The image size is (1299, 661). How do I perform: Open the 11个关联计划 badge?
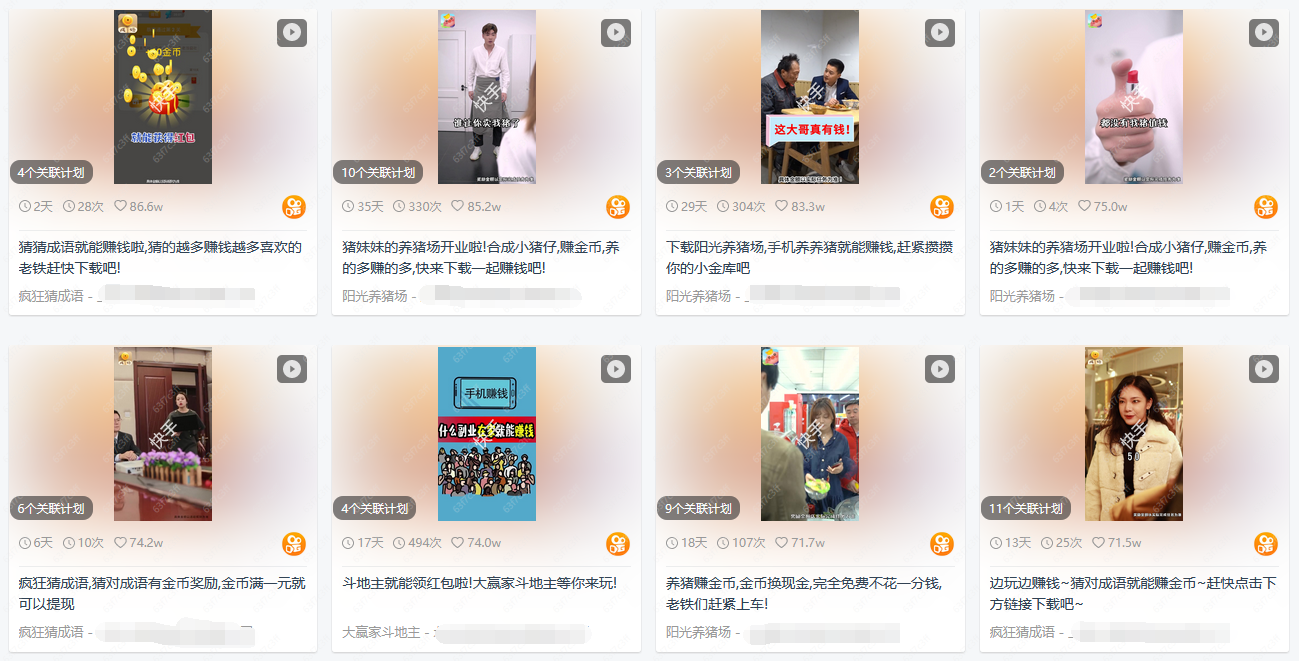[x=1026, y=508]
